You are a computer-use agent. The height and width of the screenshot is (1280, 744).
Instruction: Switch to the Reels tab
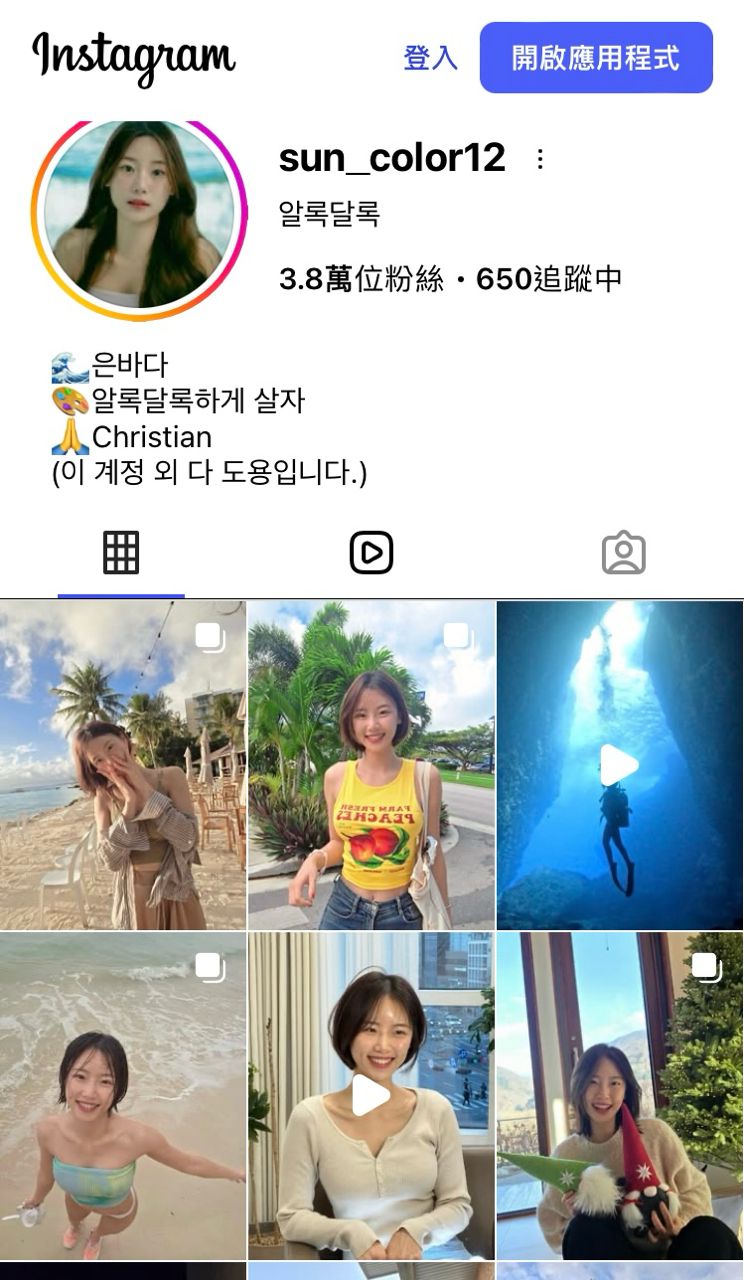371,553
